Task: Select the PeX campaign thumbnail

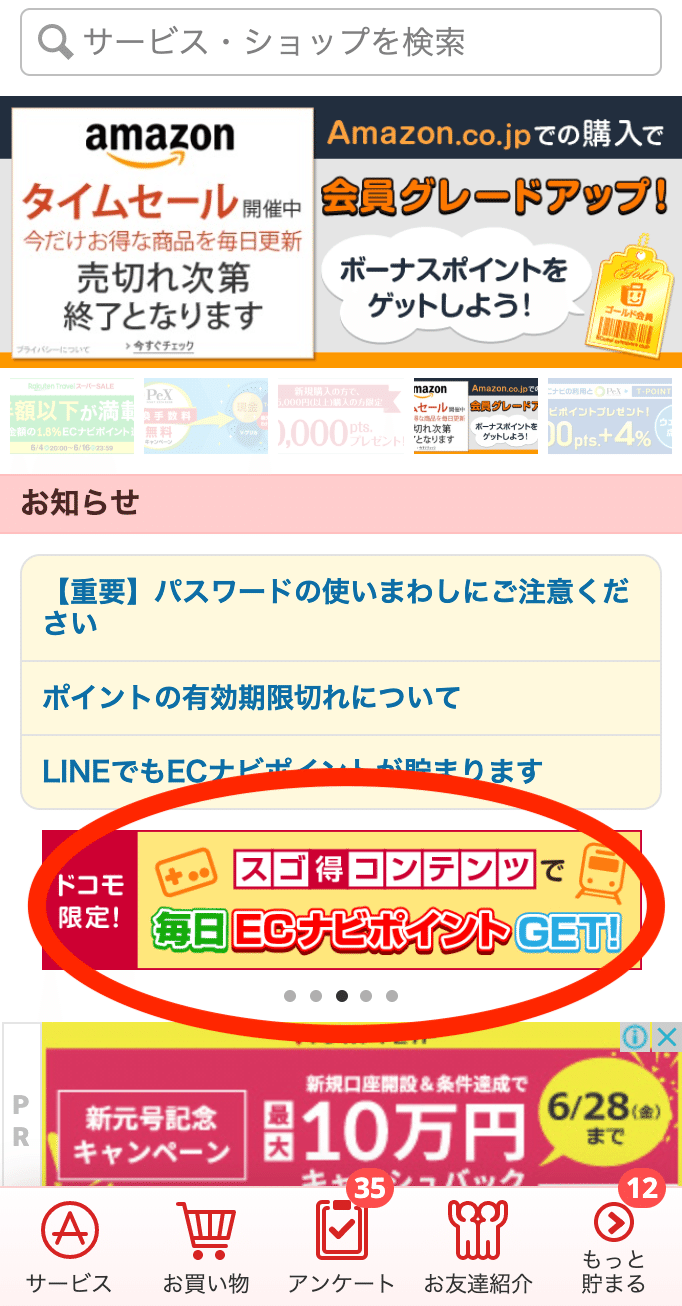Action: tap(205, 416)
